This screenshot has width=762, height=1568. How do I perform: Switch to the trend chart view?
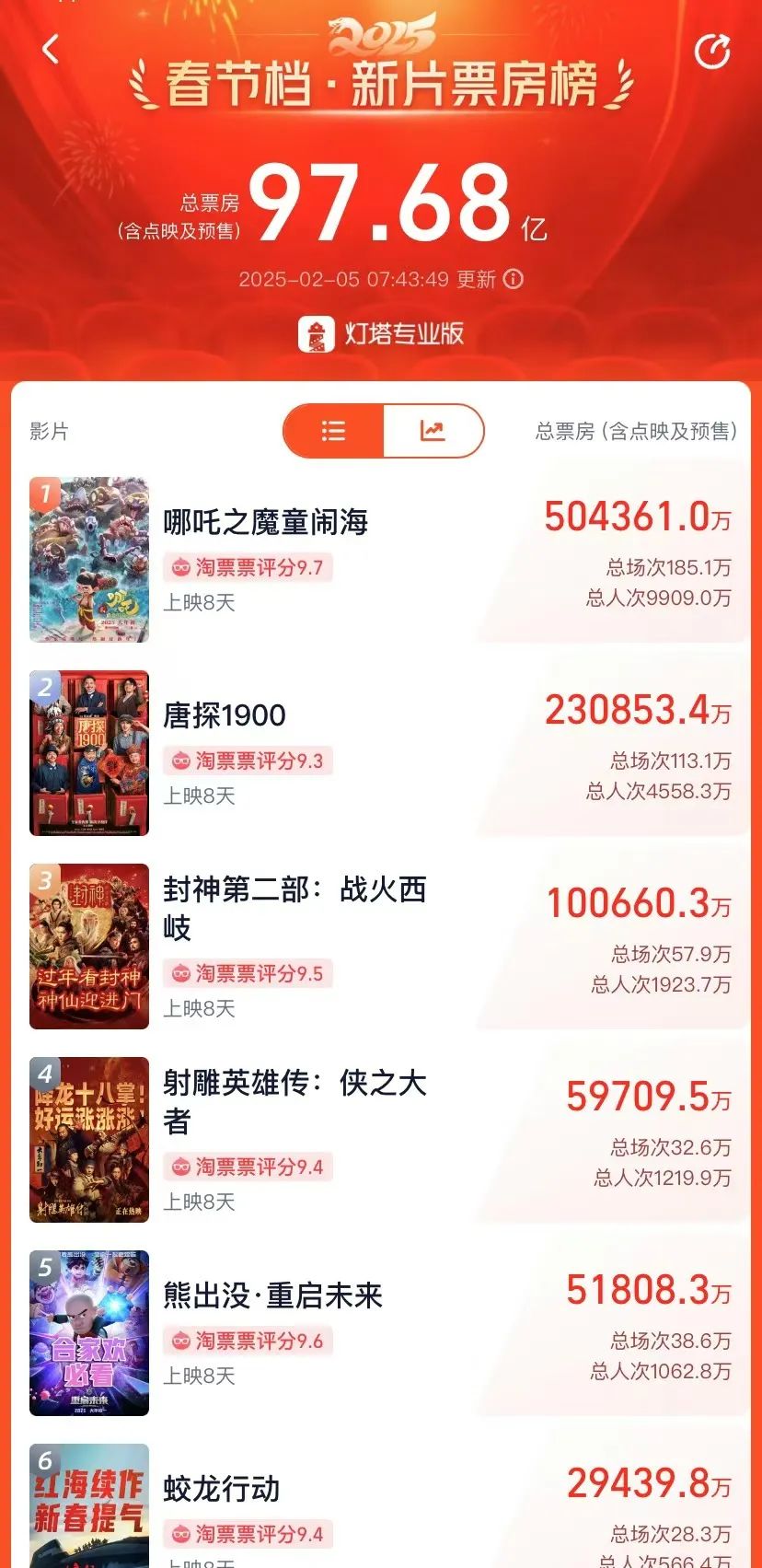pyautogui.click(x=433, y=431)
